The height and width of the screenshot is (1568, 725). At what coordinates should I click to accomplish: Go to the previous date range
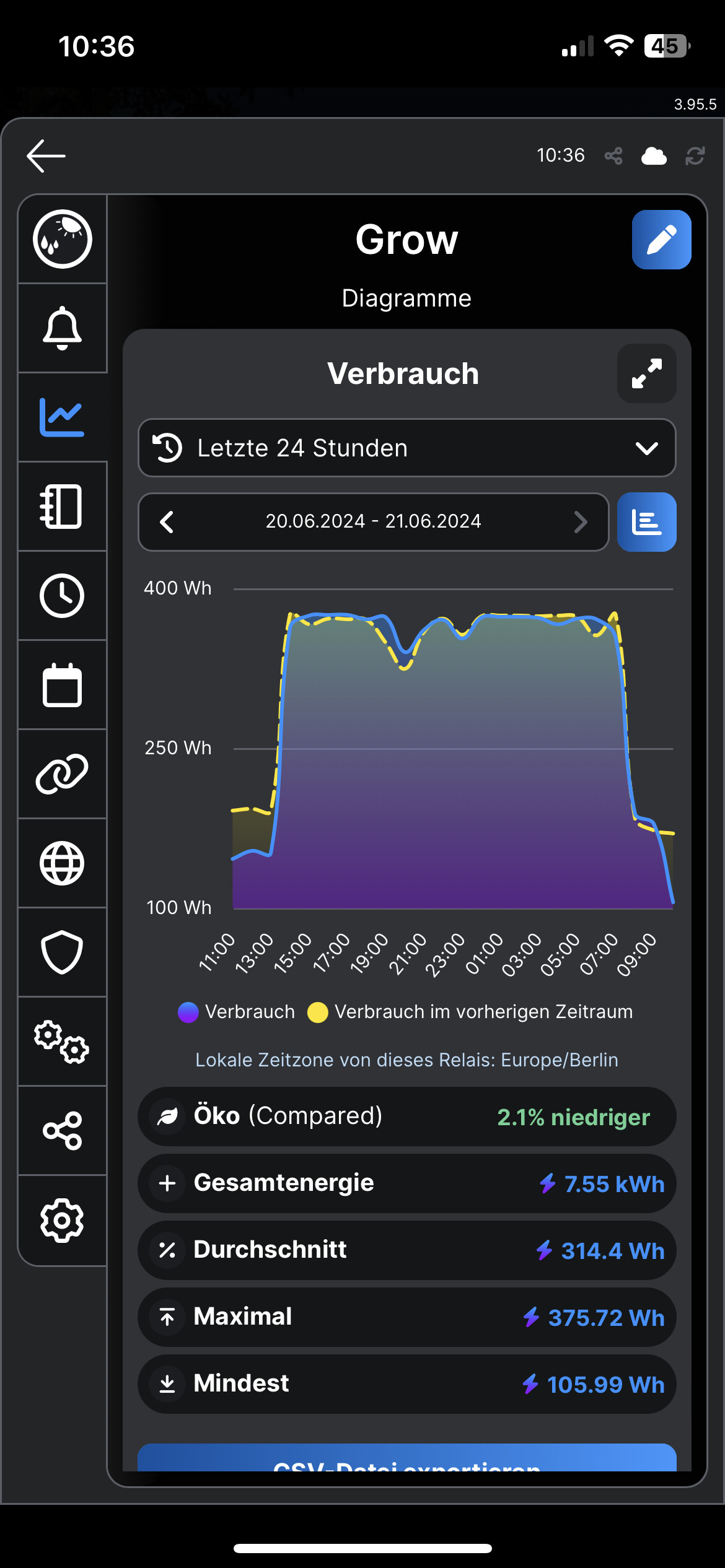(x=167, y=522)
